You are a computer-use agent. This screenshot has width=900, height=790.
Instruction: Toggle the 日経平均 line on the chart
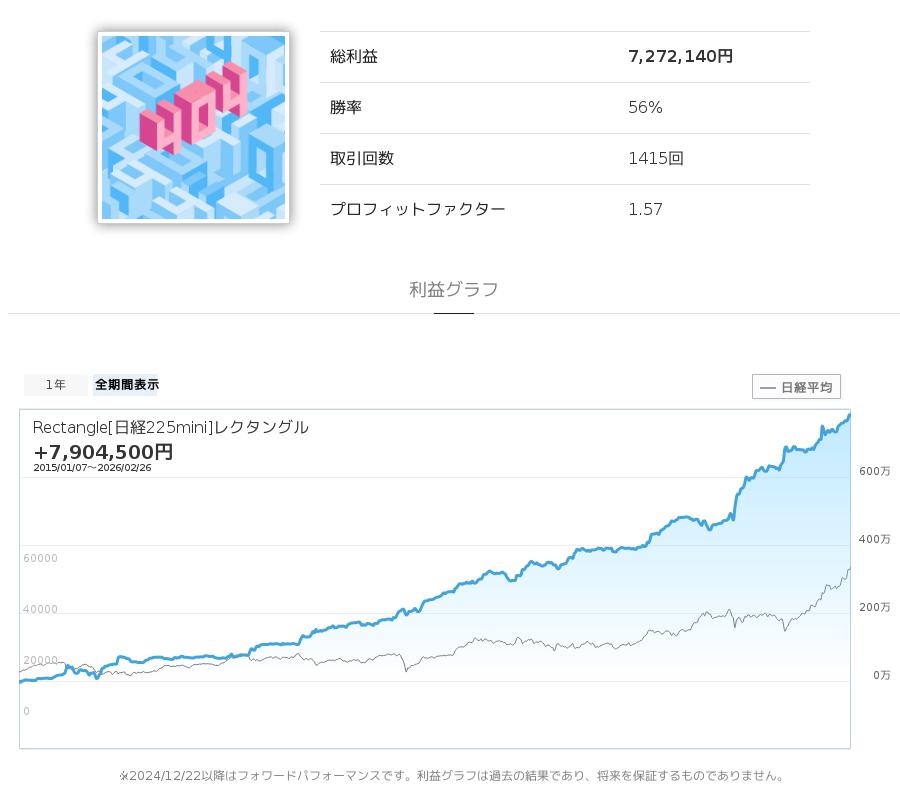[x=796, y=387]
